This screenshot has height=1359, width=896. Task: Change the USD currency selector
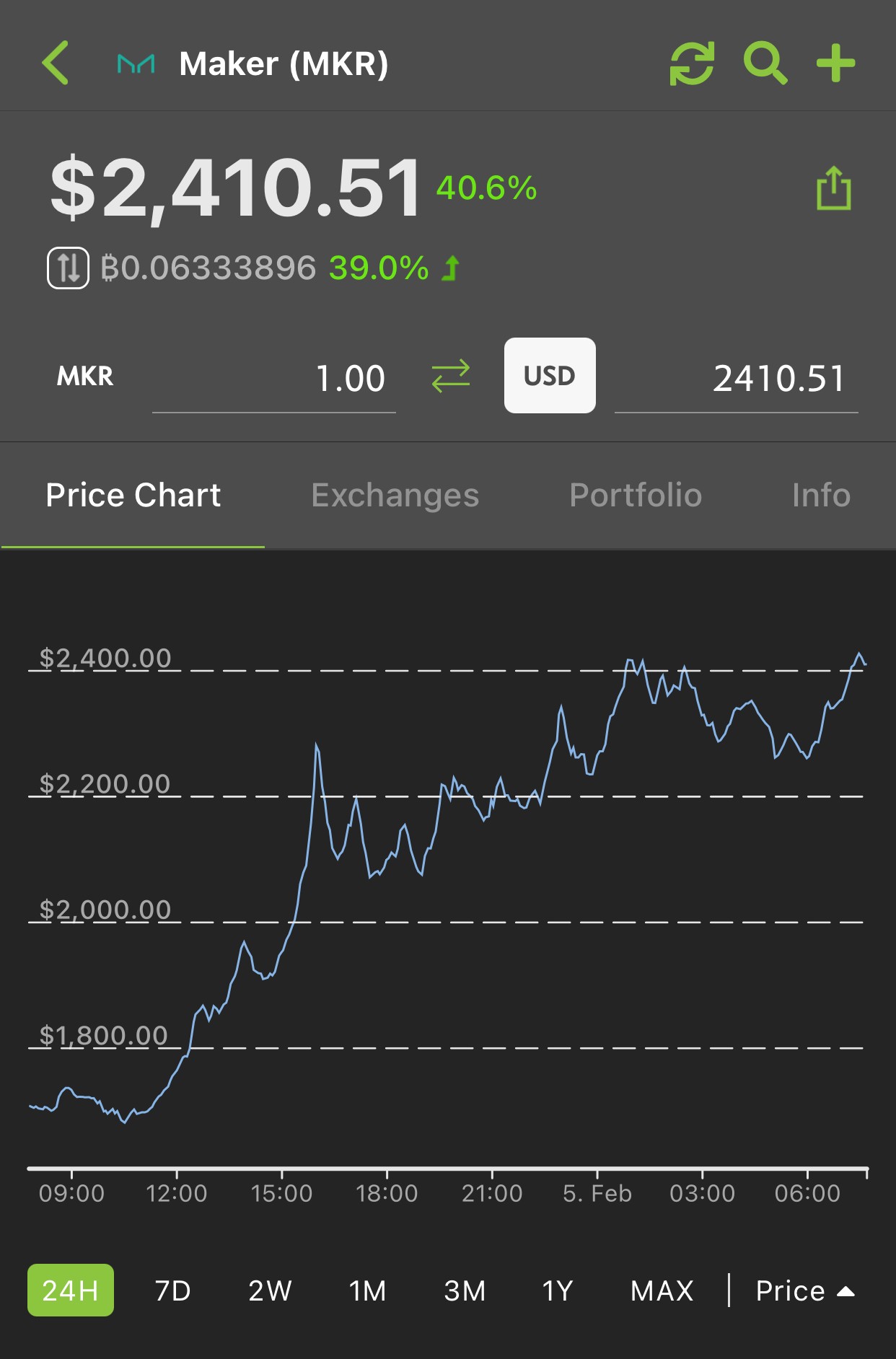click(x=550, y=376)
